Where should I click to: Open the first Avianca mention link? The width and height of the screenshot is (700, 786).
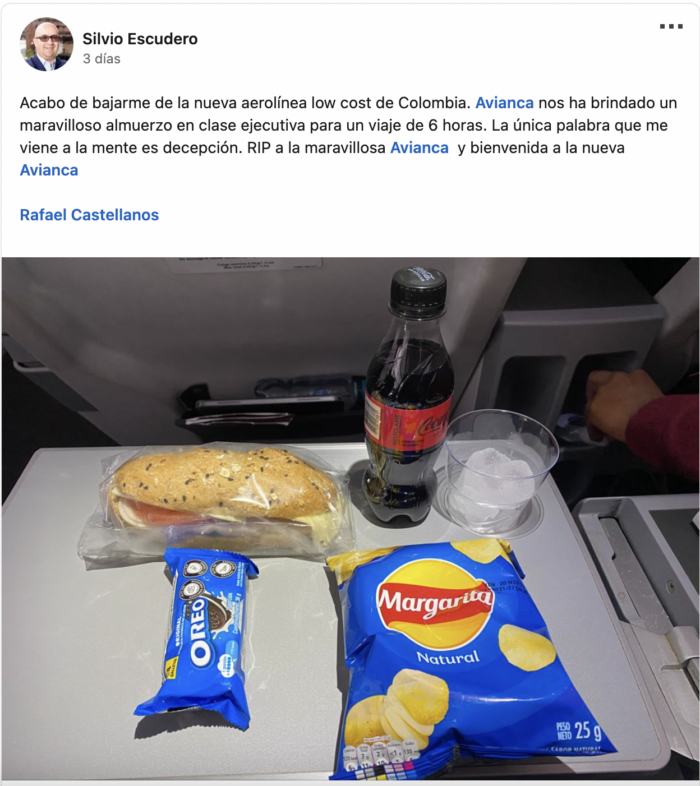coord(505,103)
